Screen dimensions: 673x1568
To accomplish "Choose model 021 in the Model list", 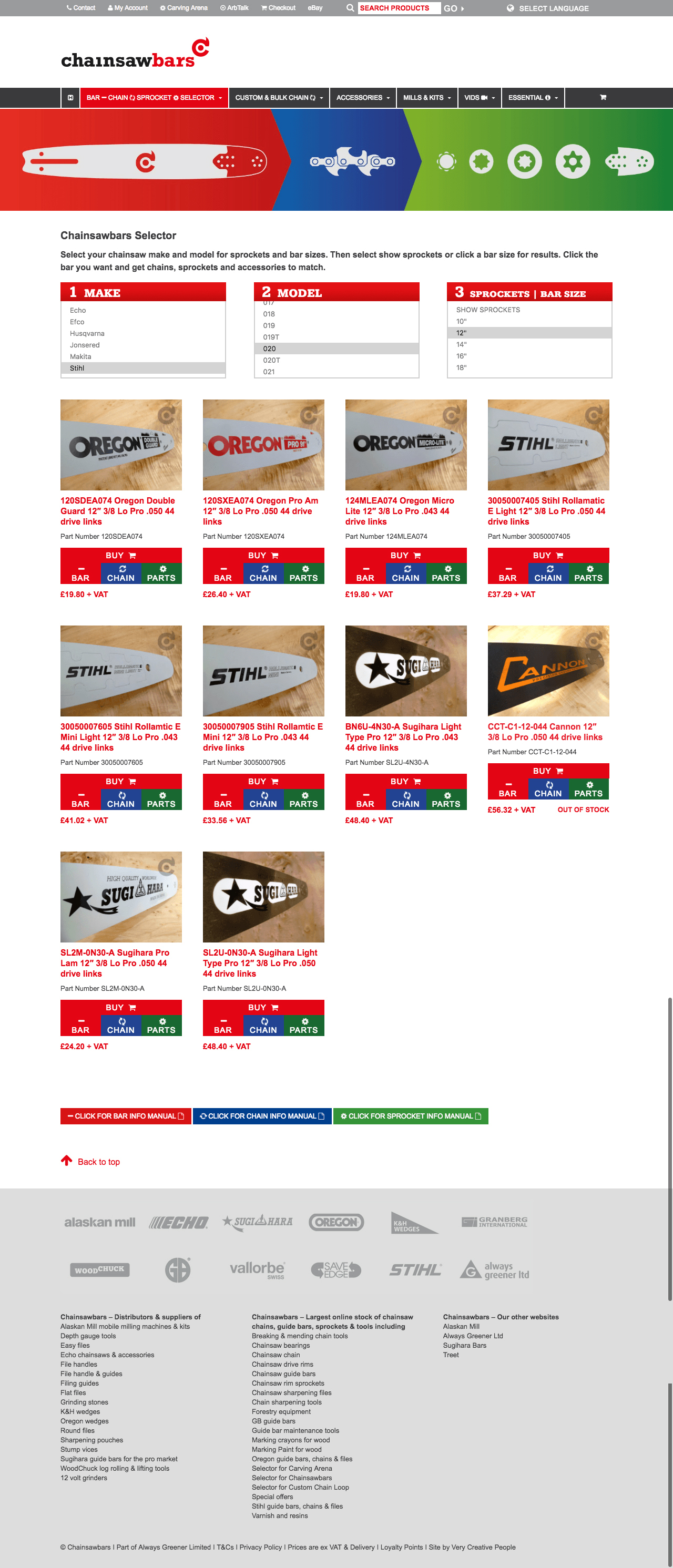I will pyautogui.click(x=269, y=372).
